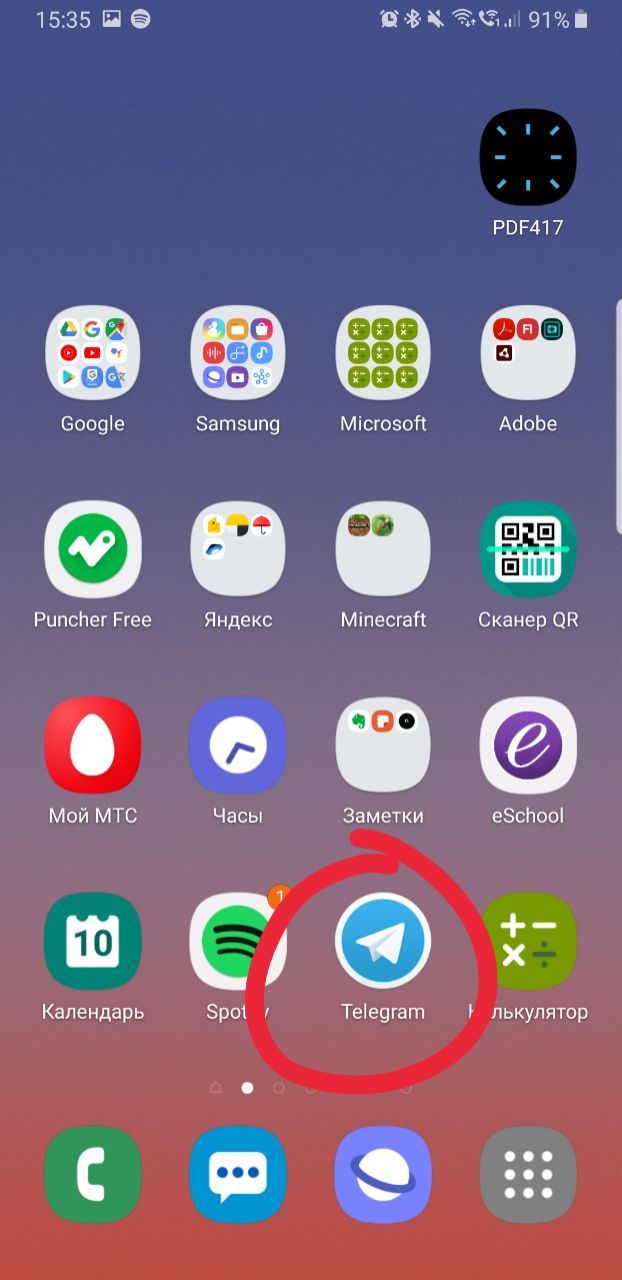
Task: Open the Яндекс folder
Action: (x=238, y=549)
